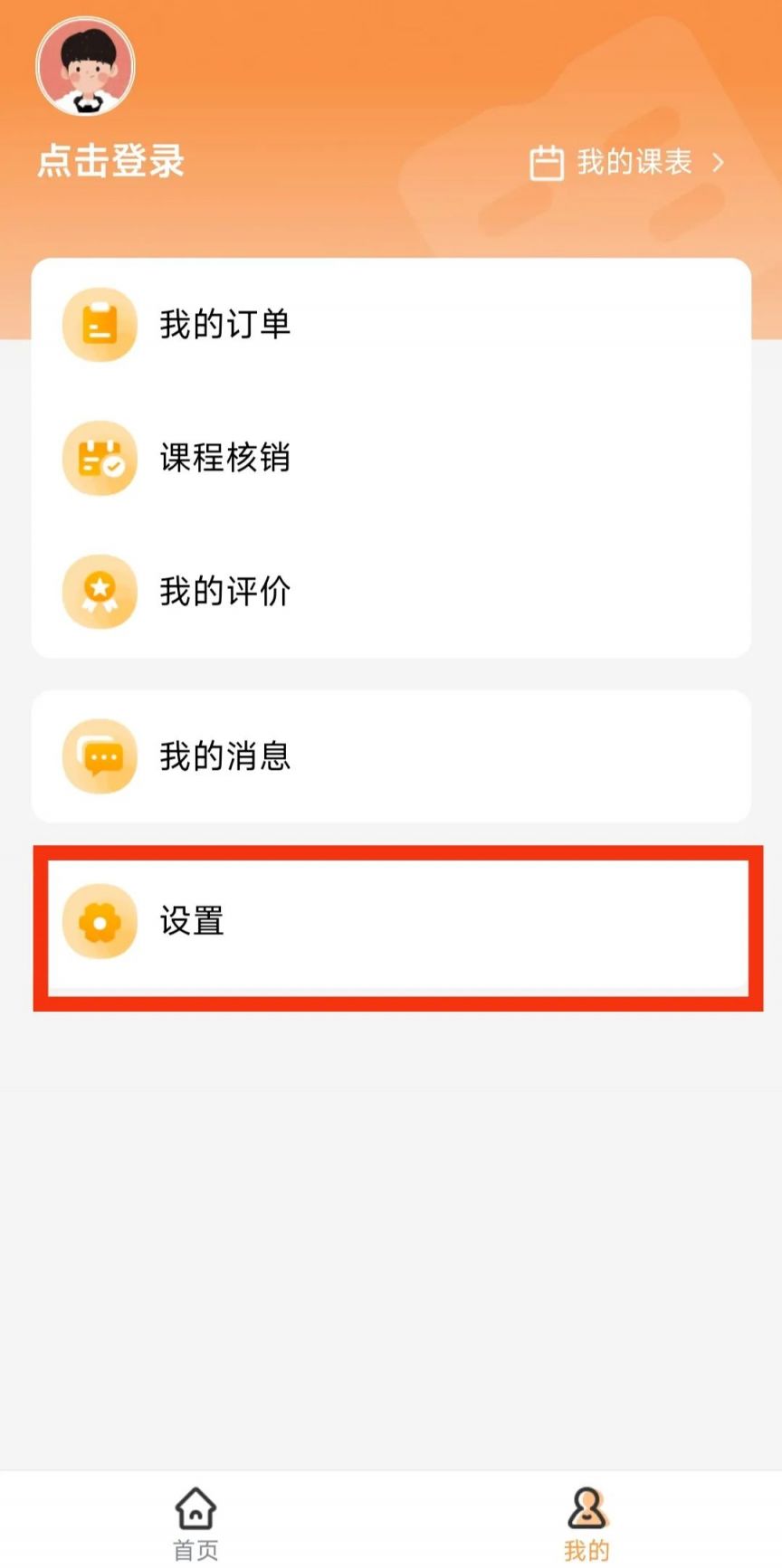Screen dimensions: 782x1568
Task: Open 课程核销 row
Action: click(x=391, y=458)
